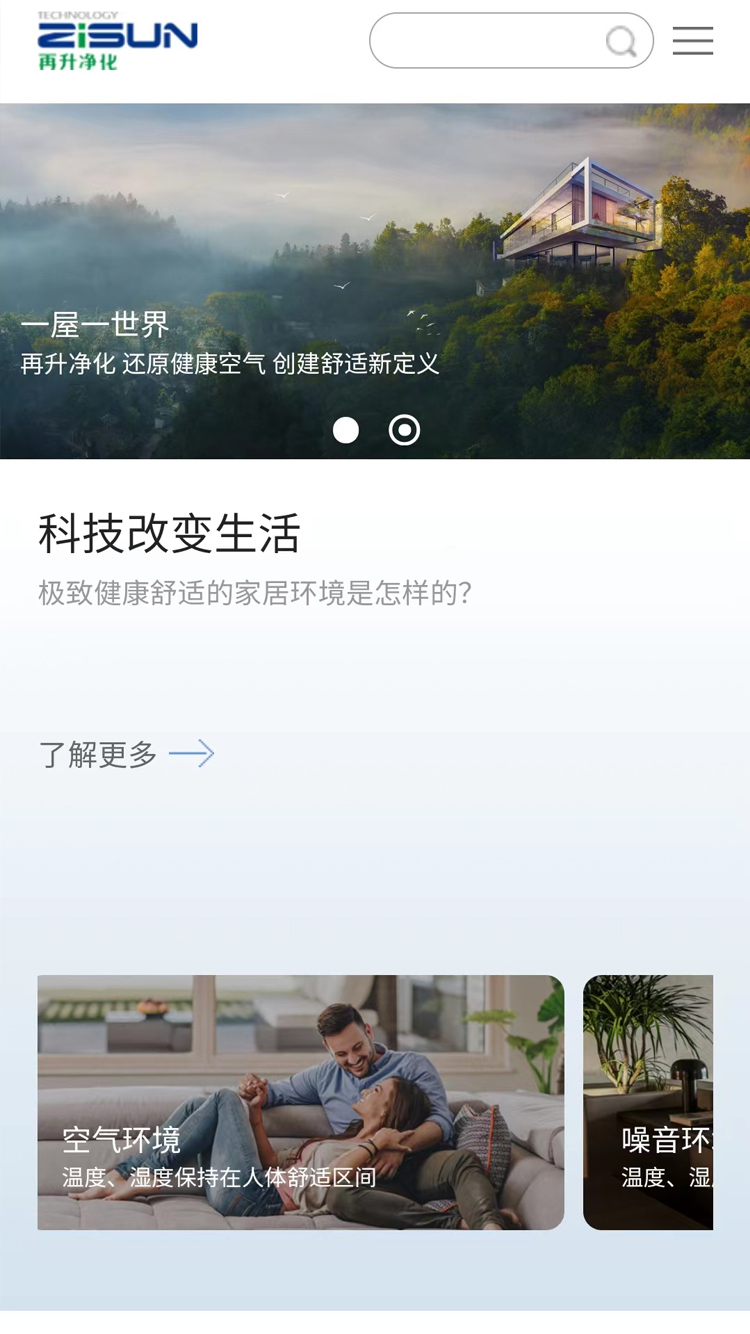This screenshot has height=1334, width=750.
Task: Select the second banner slide dot
Action: coord(404,430)
